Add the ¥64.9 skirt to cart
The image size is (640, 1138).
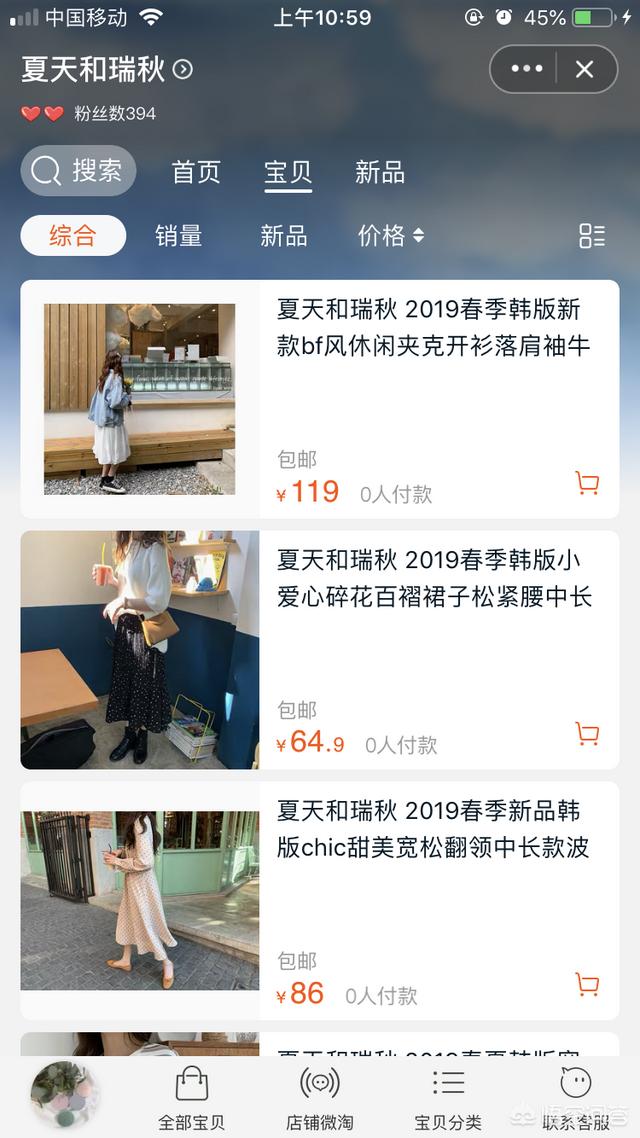click(588, 735)
